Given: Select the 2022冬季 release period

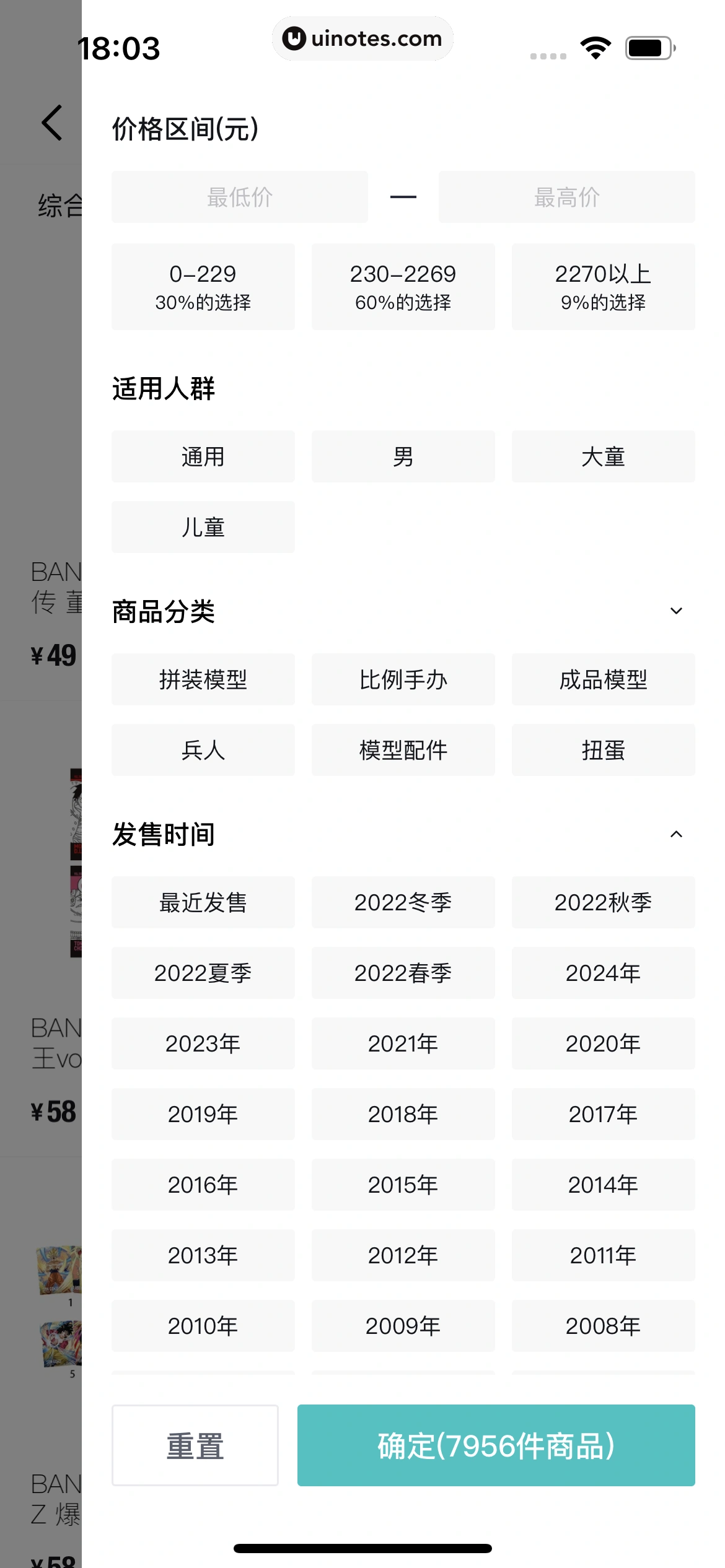Looking at the screenshot, I should point(403,902).
